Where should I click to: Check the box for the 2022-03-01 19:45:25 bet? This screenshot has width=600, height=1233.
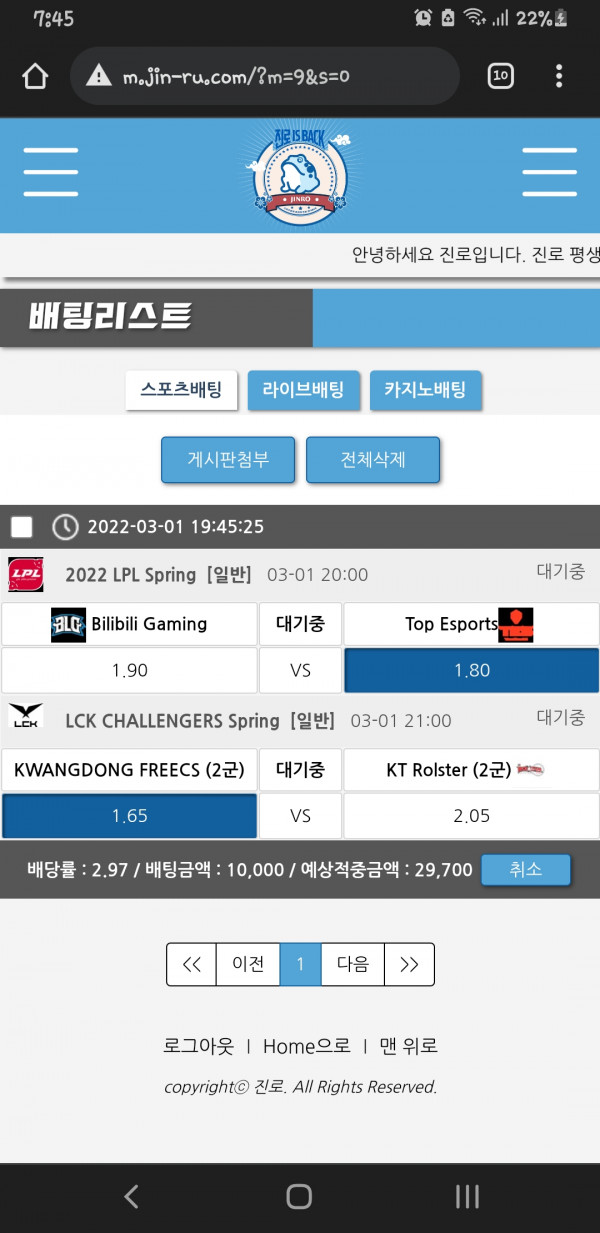click(x=21, y=527)
